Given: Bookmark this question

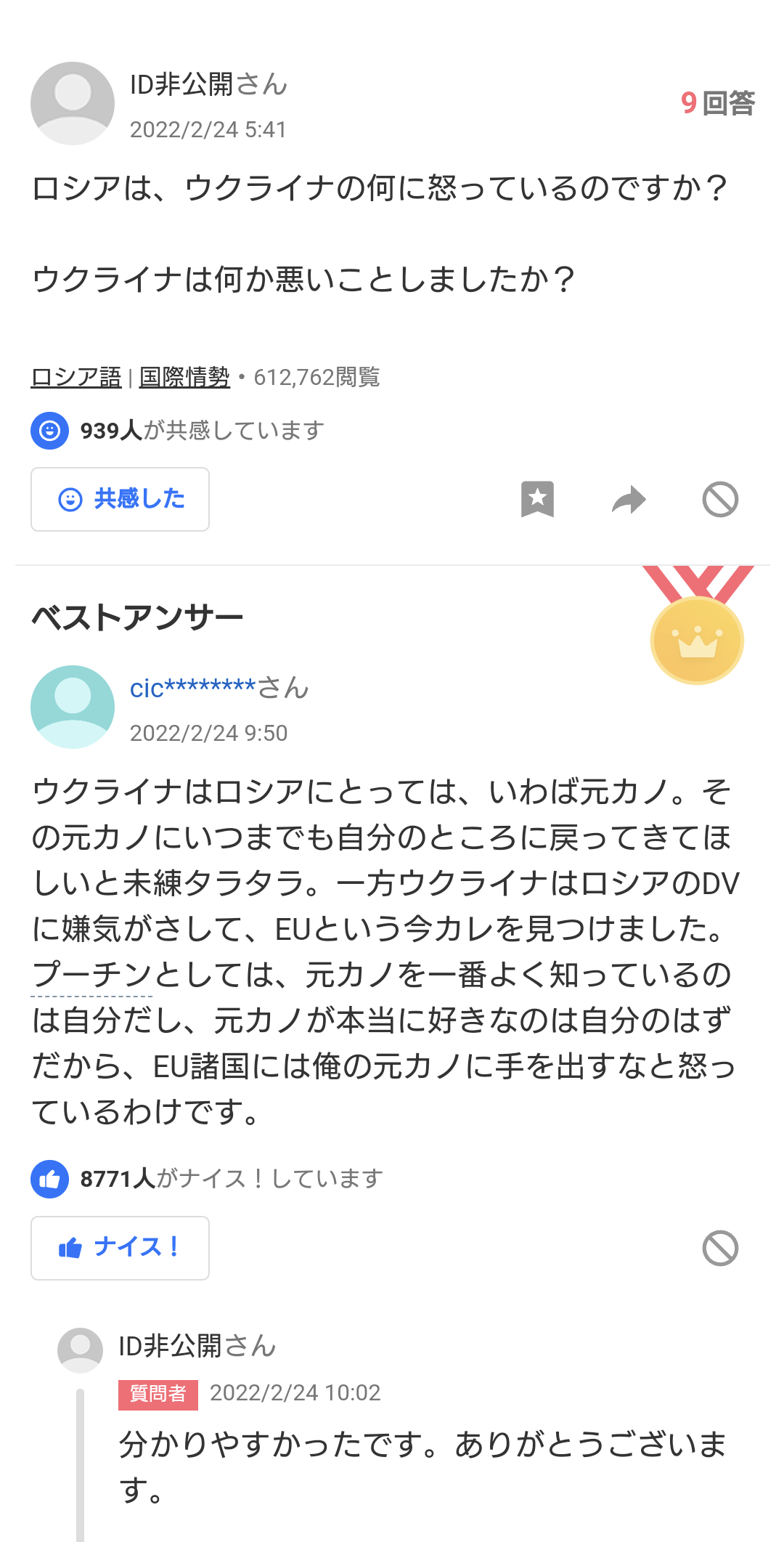Looking at the screenshot, I should [537, 499].
